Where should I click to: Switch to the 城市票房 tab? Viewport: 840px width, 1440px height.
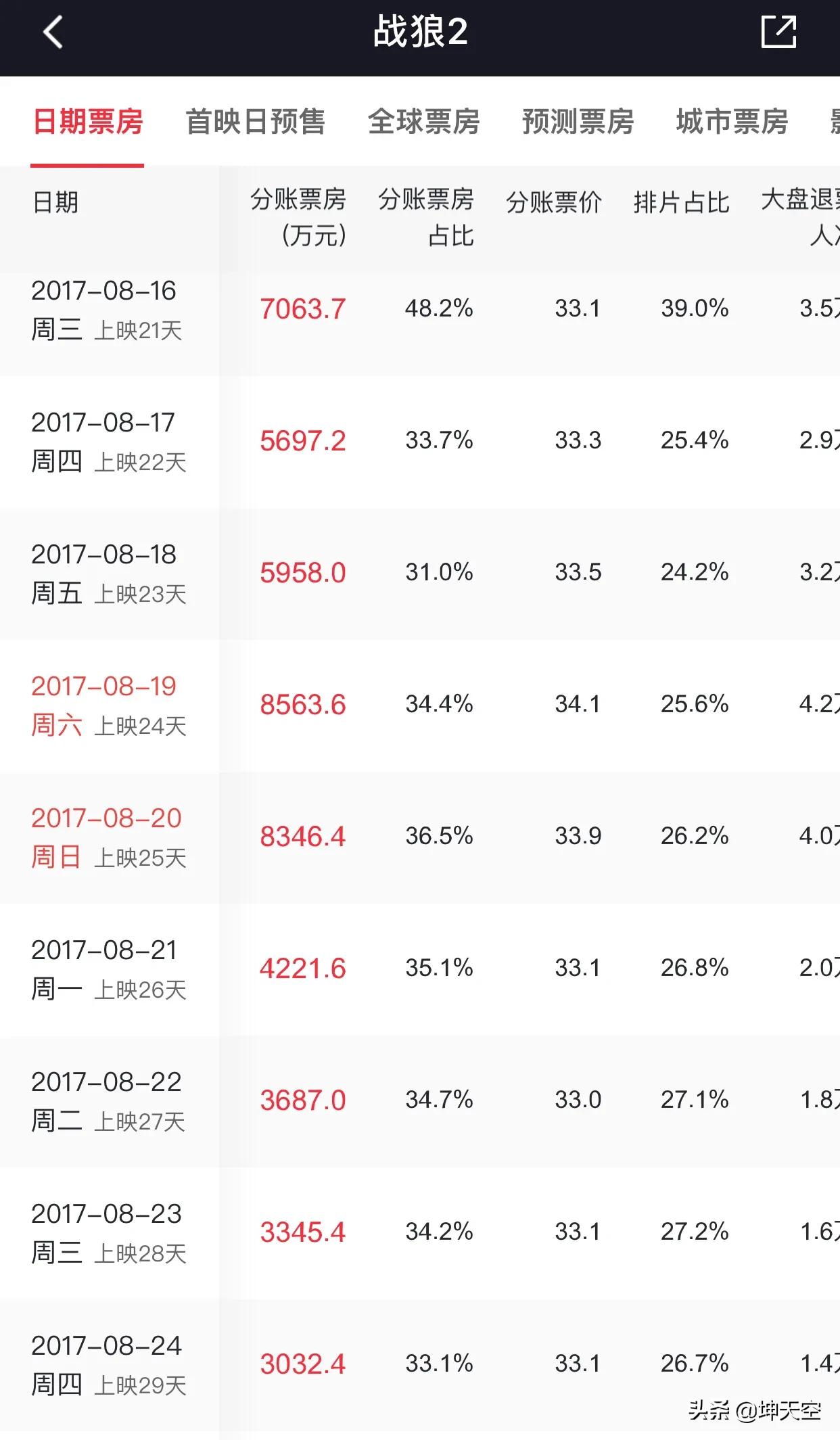tap(732, 122)
